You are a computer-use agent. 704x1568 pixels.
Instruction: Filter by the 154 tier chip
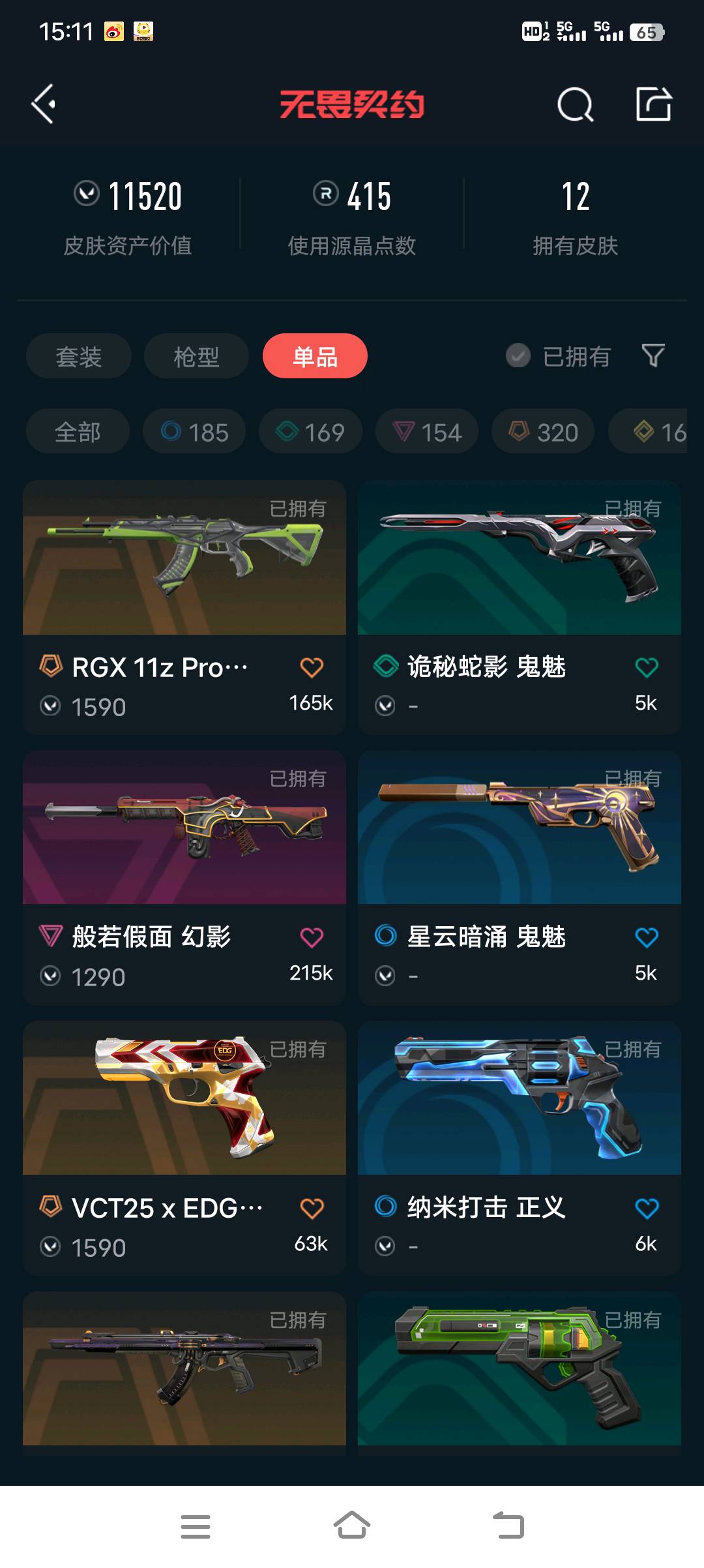coord(427,432)
